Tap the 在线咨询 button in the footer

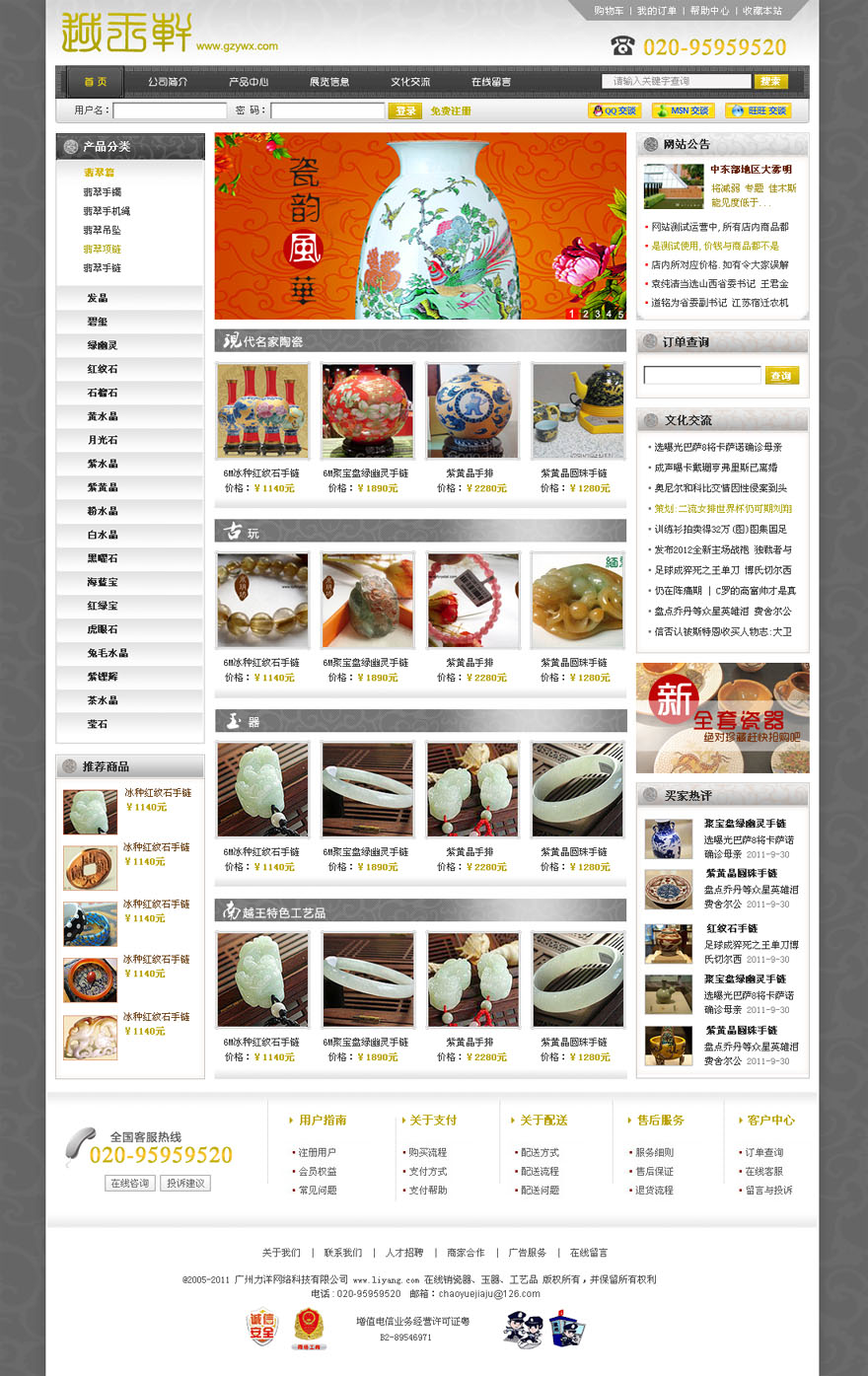(x=130, y=1183)
